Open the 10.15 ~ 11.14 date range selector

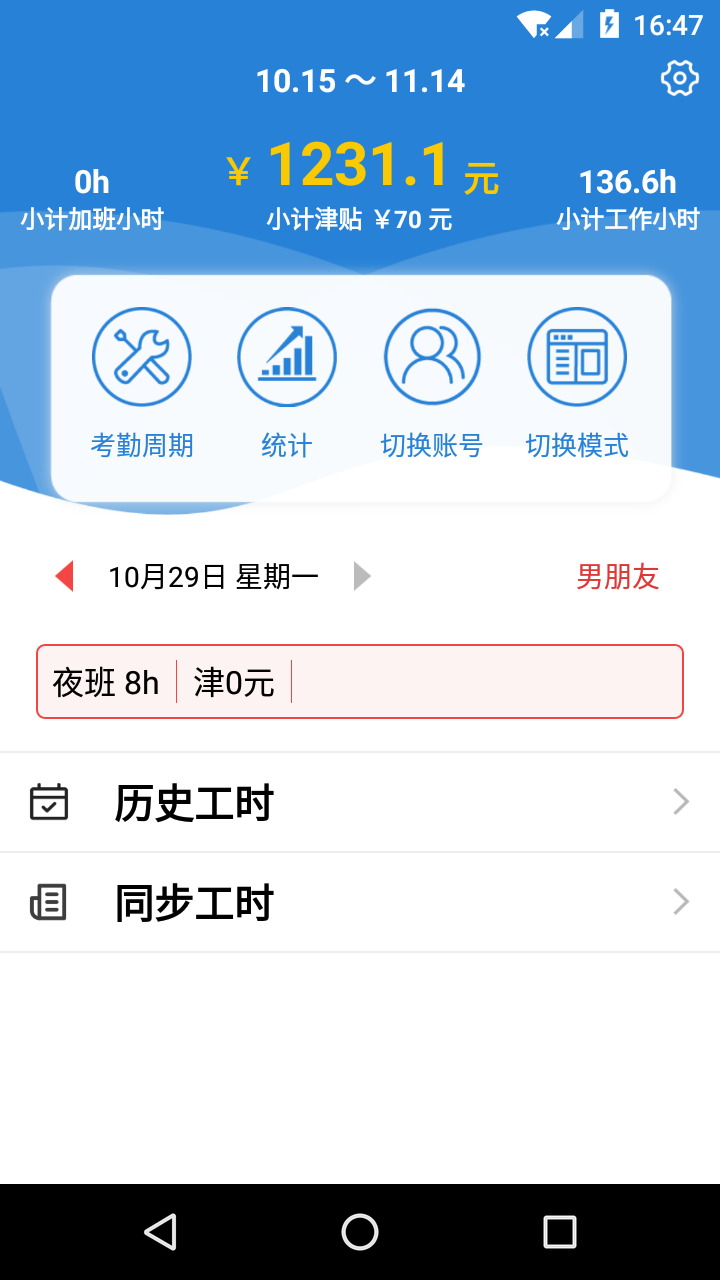360,81
